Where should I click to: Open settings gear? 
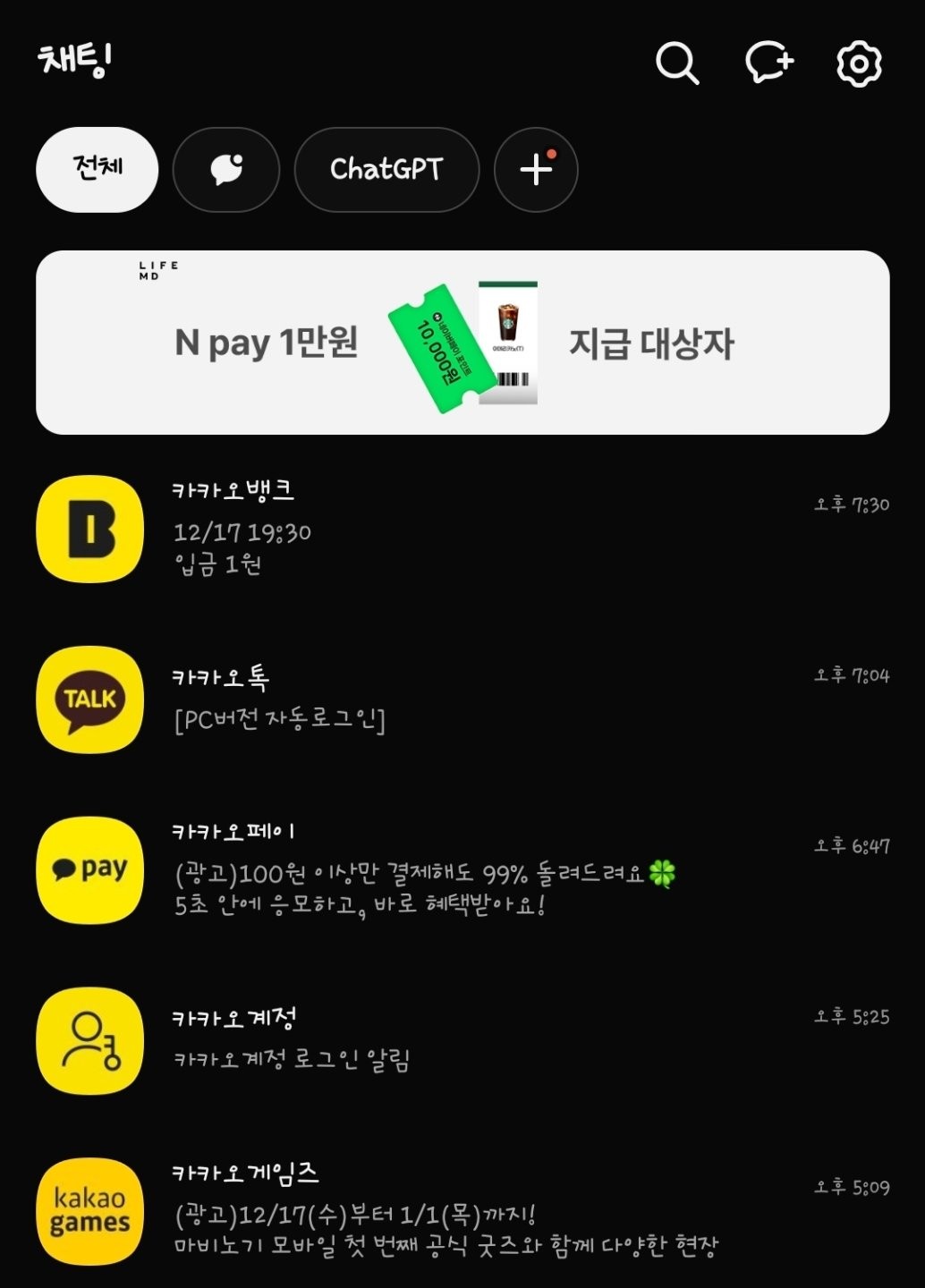[859, 64]
